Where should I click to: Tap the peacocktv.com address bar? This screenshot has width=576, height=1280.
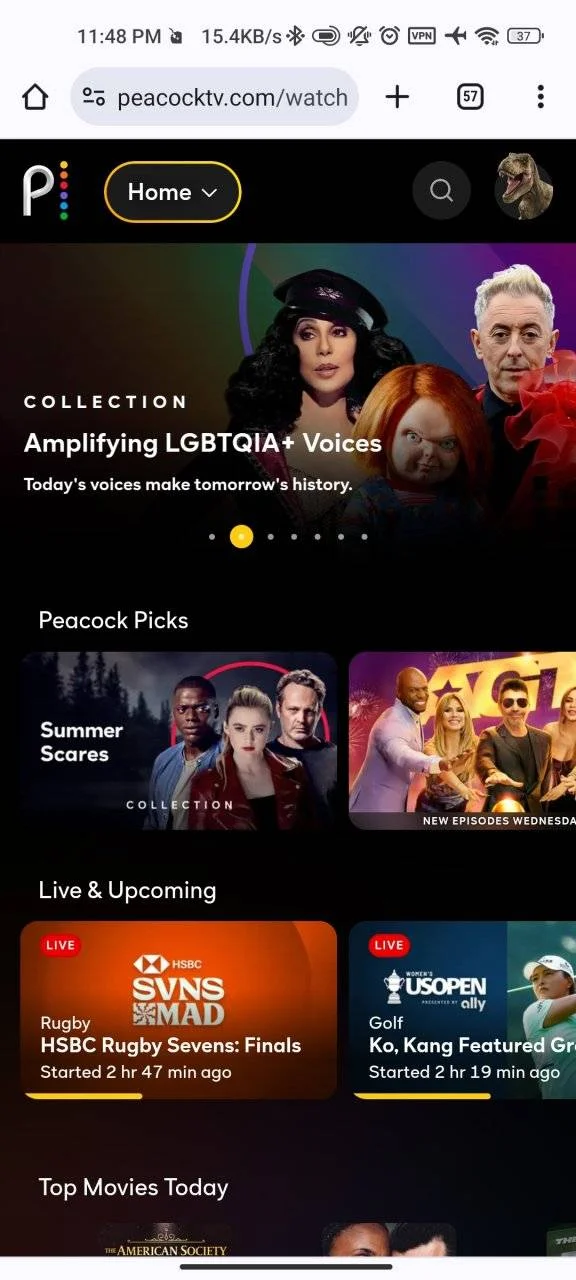point(215,97)
